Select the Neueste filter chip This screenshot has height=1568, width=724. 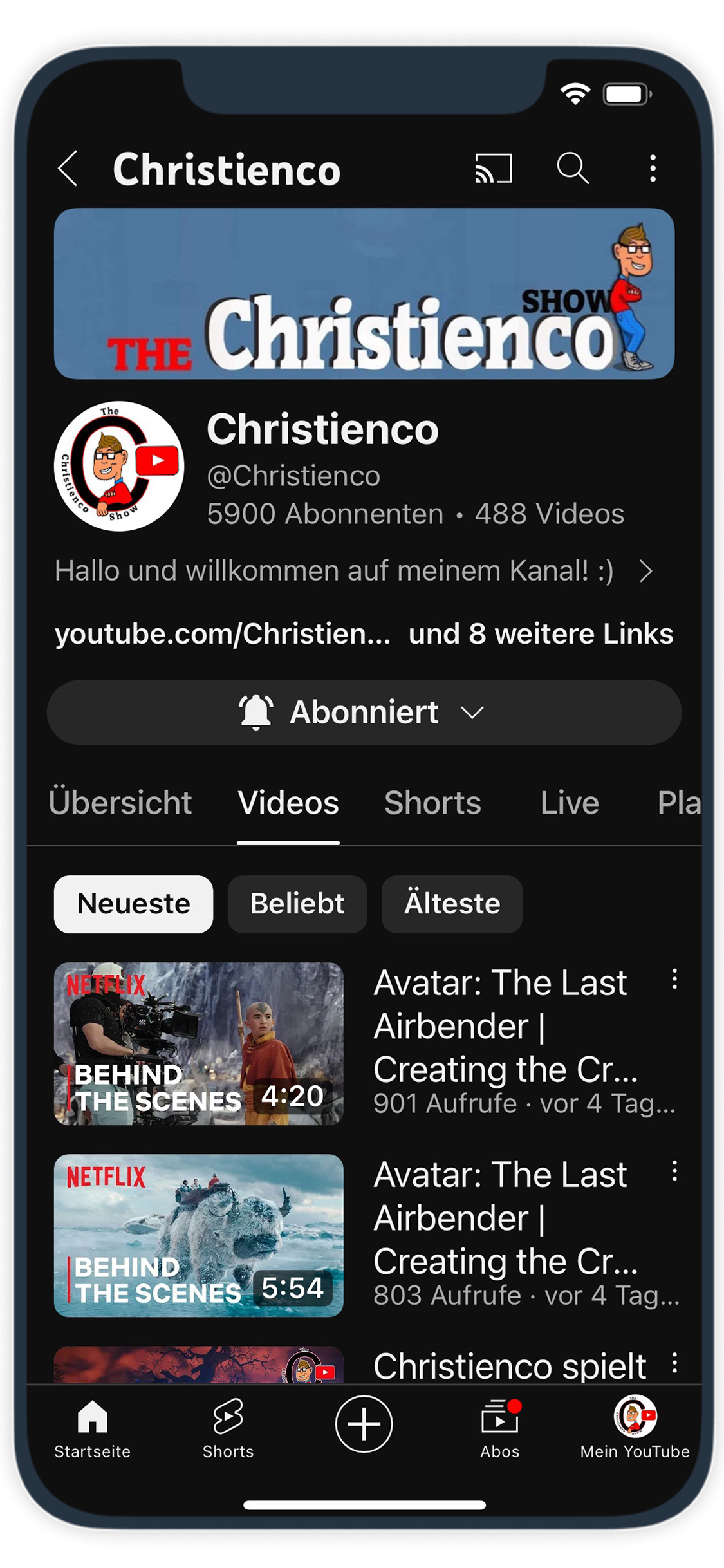[134, 904]
